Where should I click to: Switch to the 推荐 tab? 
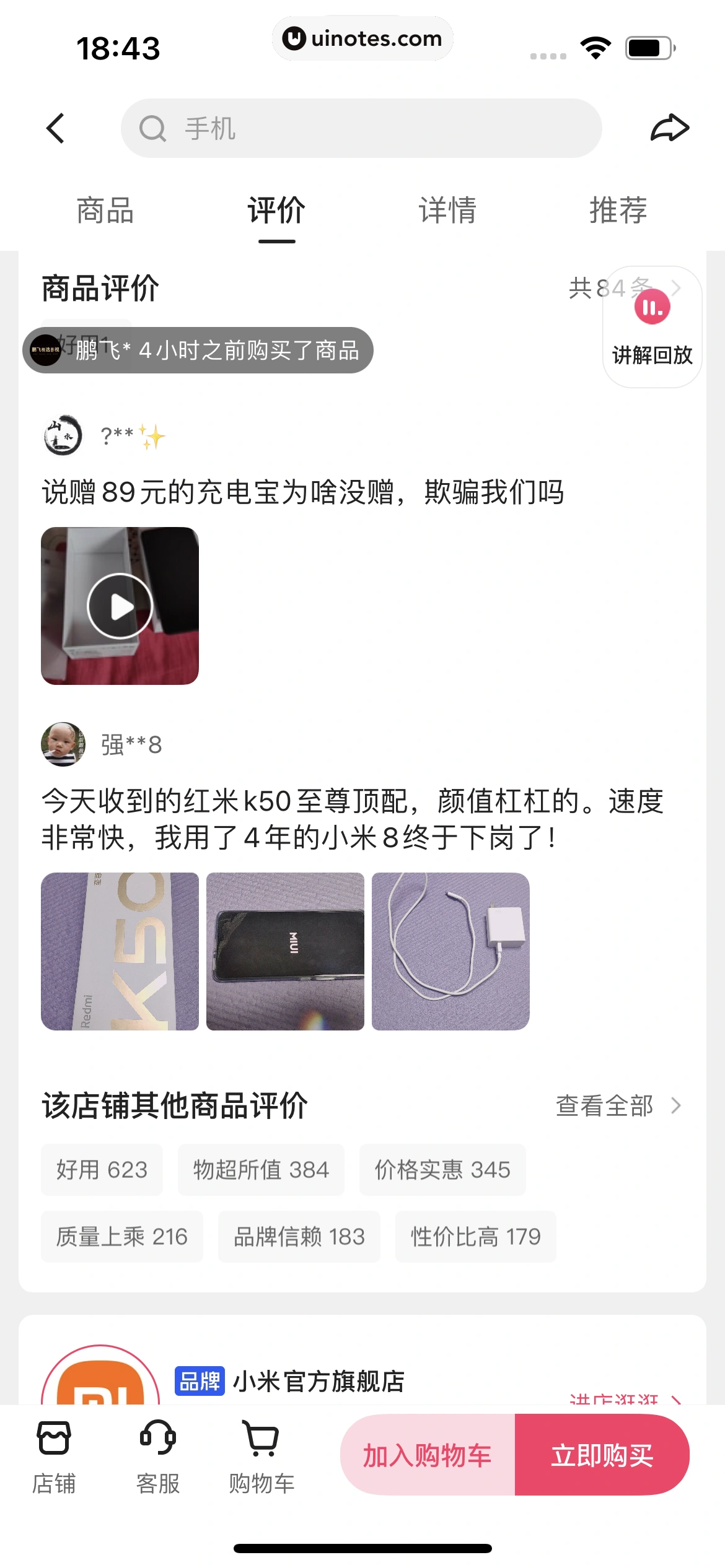pos(618,211)
